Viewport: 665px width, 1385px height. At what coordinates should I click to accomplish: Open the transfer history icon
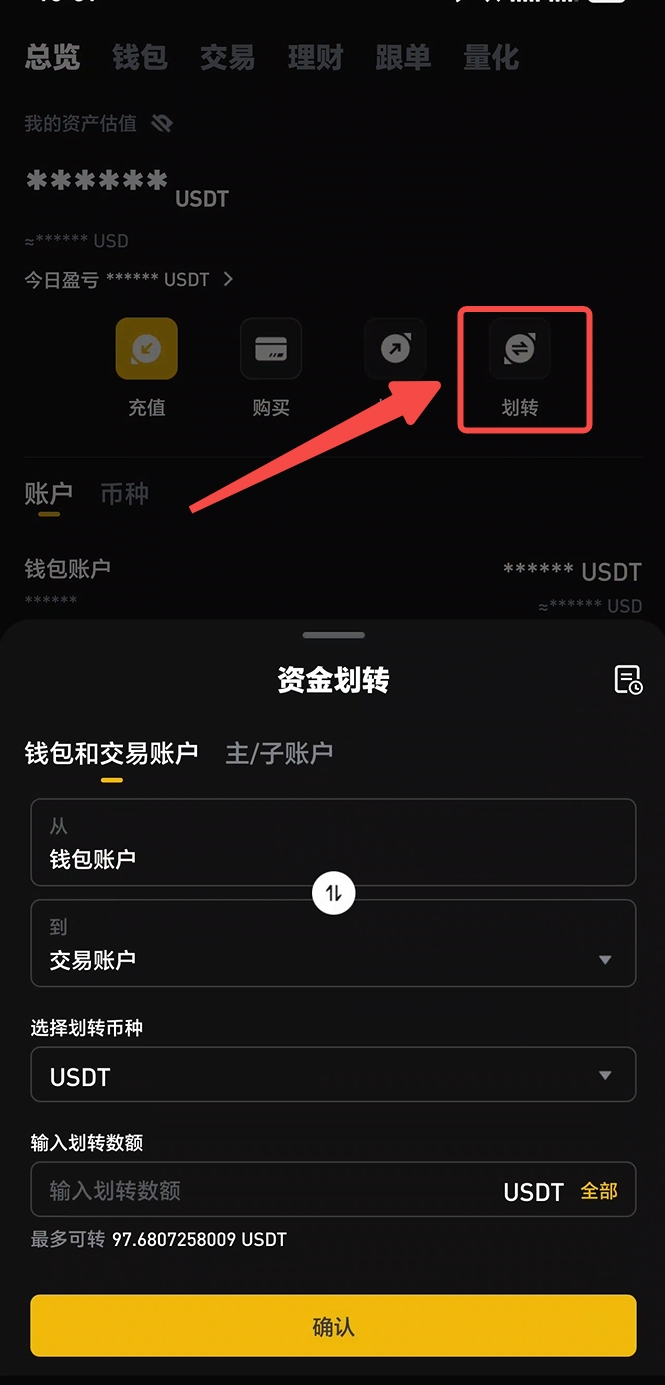(627, 679)
